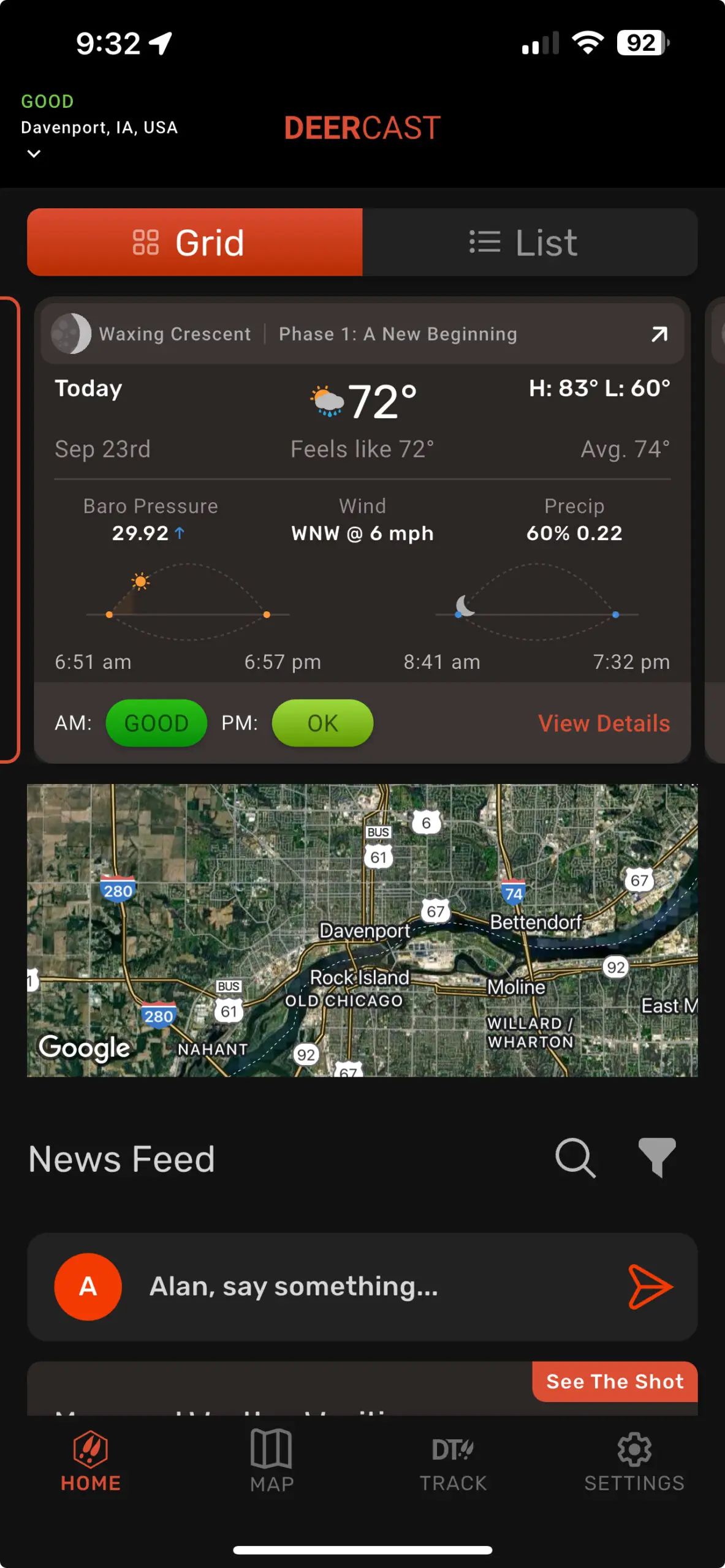This screenshot has width=725, height=1568.
Task: Tap View Details for today's forecast
Action: click(x=604, y=723)
